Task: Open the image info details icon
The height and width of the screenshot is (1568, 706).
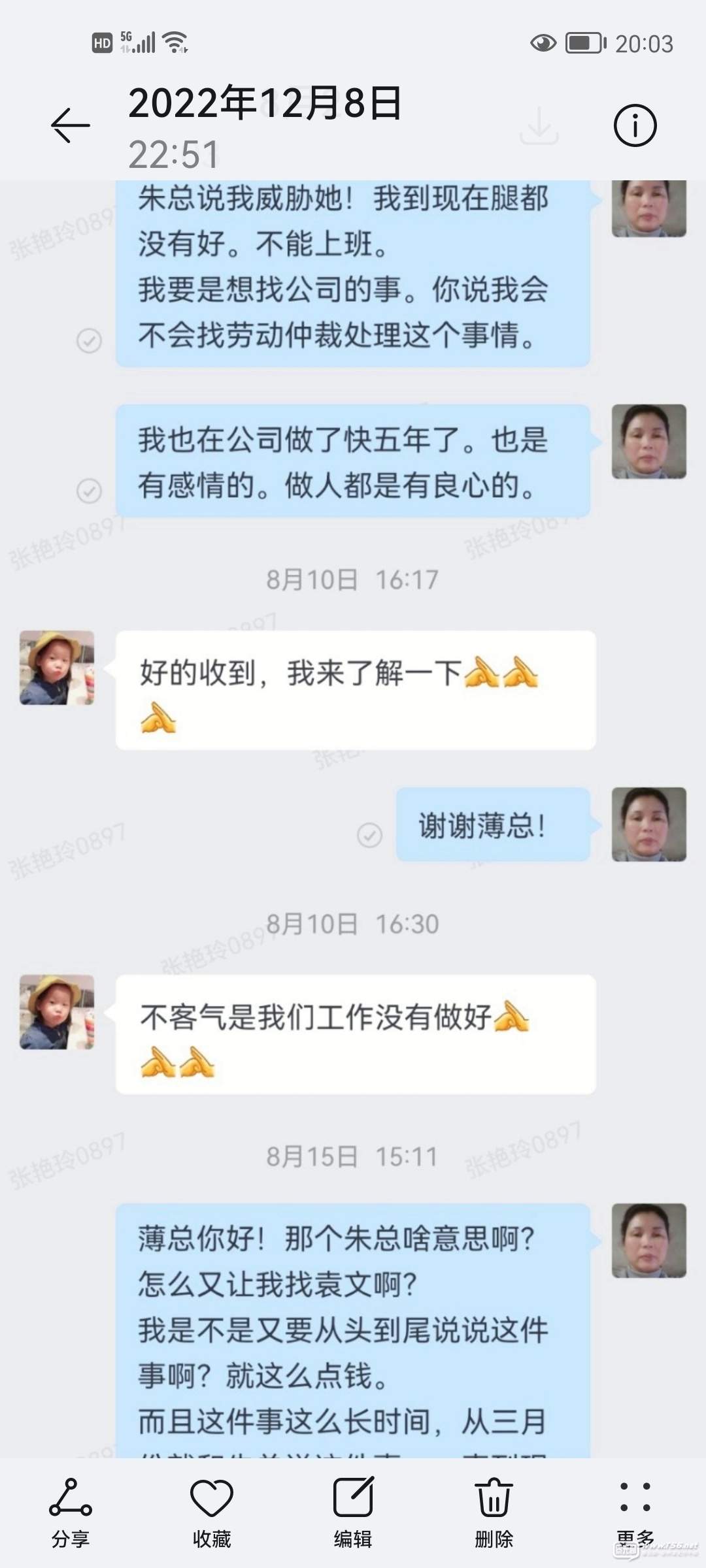Action: (635, 125)
